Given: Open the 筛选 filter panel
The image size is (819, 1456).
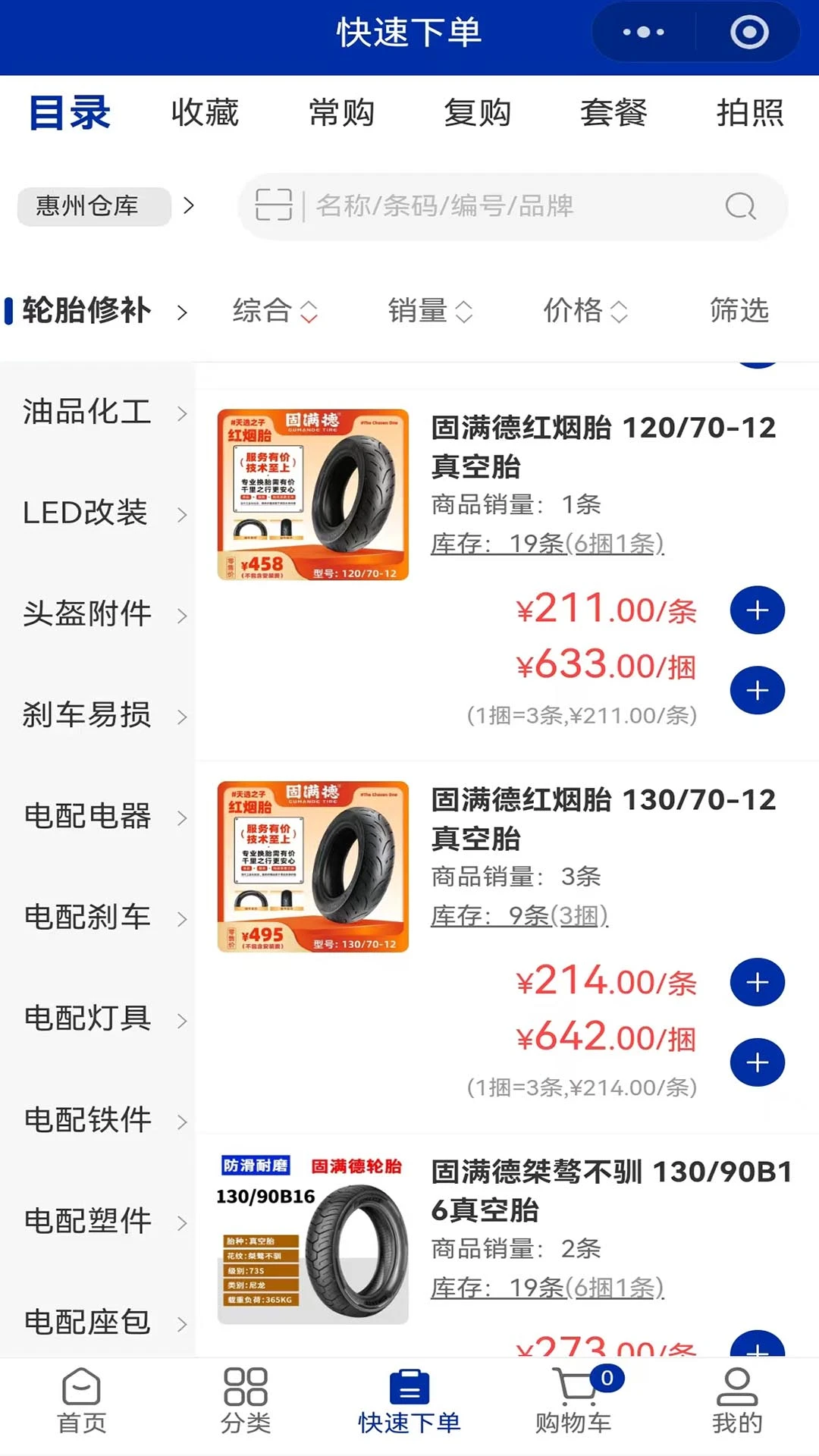Looking at the screenshot, I should [739, 311].
